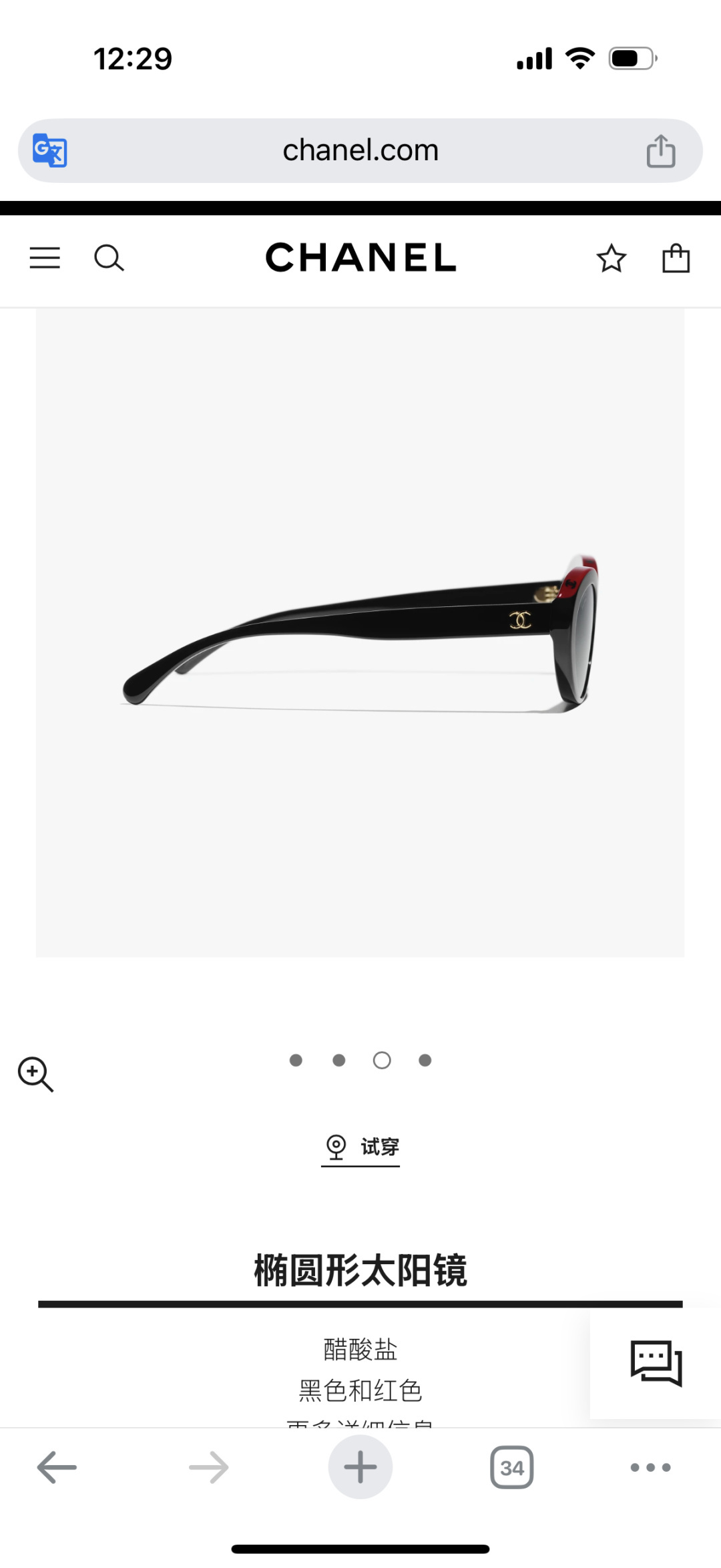
Task: Tap the virtual try-on camera icon
Action: [x=335, y=1146]
